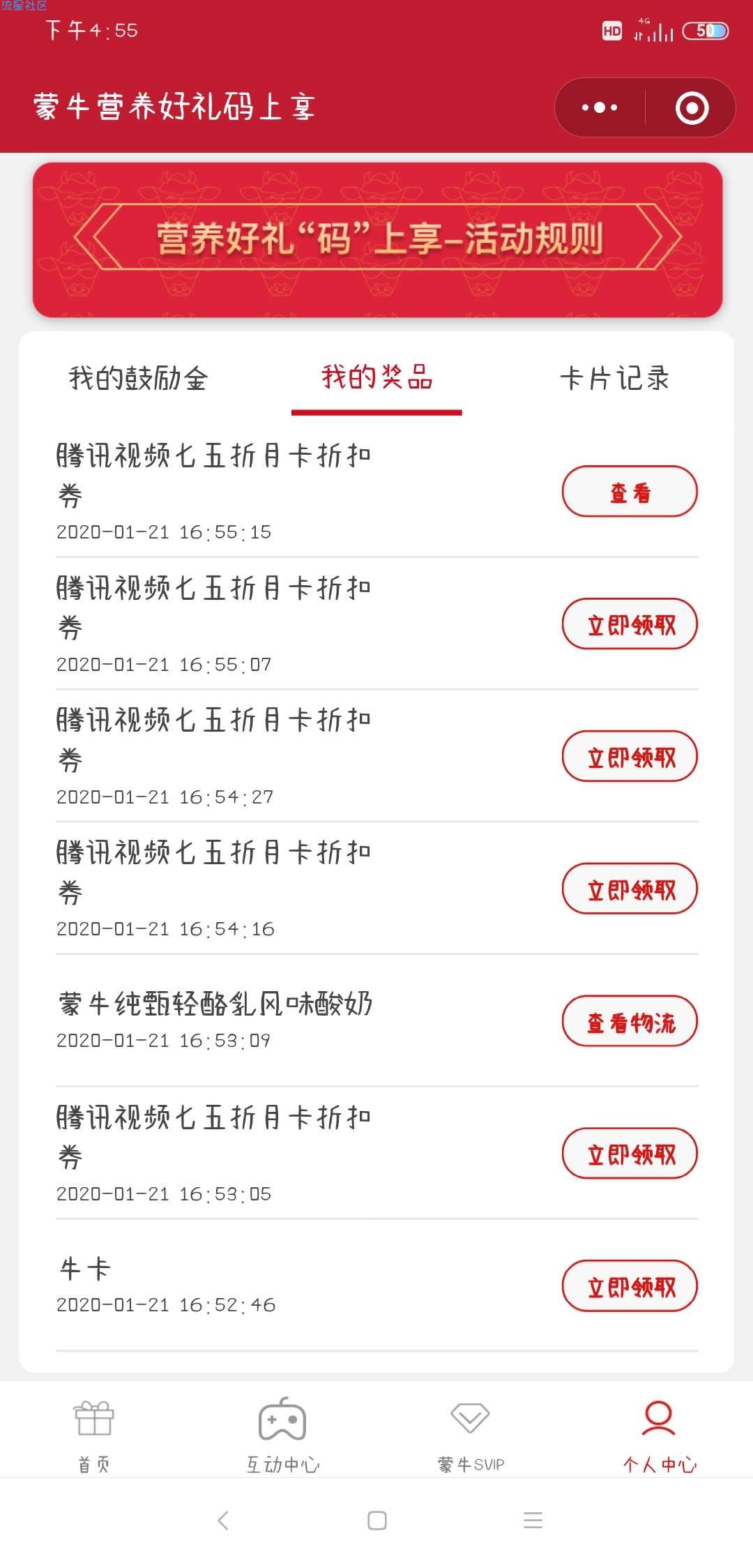The image size is (753, 1568).
Task: Claim the coupon dated 16:53:05
Action: click(x=630, y=1154)
